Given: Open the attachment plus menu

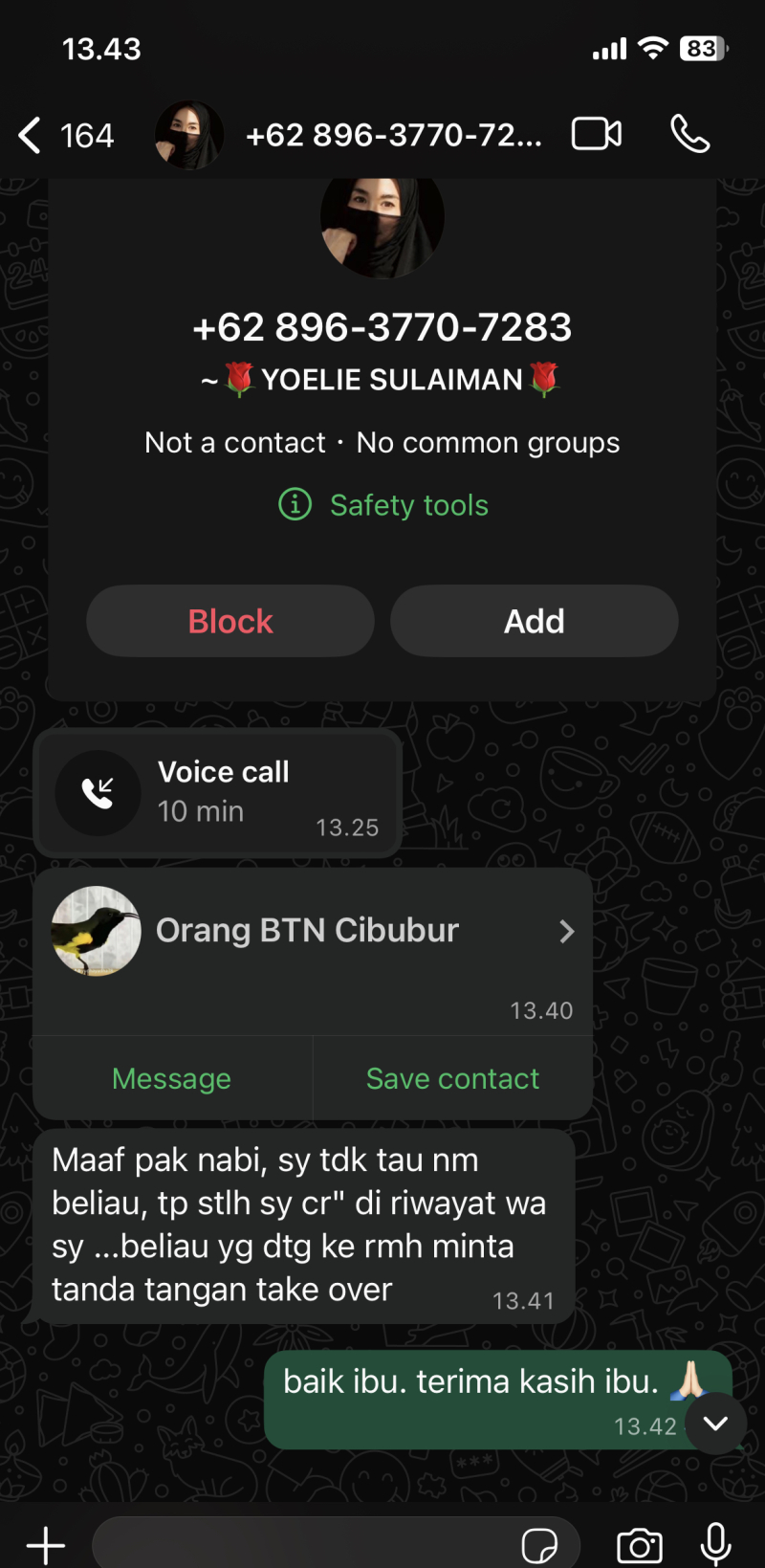Looking at the screenshot, I should (45, 1545).
